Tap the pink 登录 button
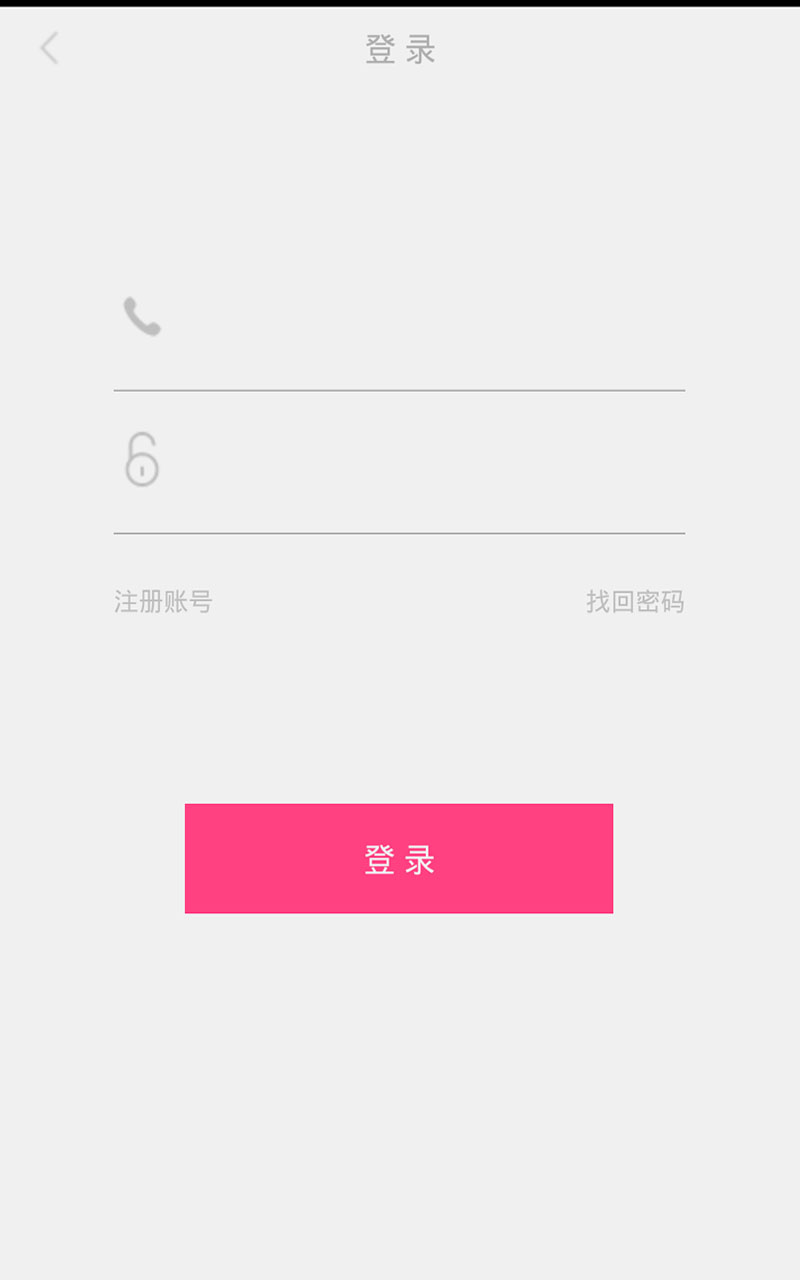Screen dimensions: 800x1280 399,858
